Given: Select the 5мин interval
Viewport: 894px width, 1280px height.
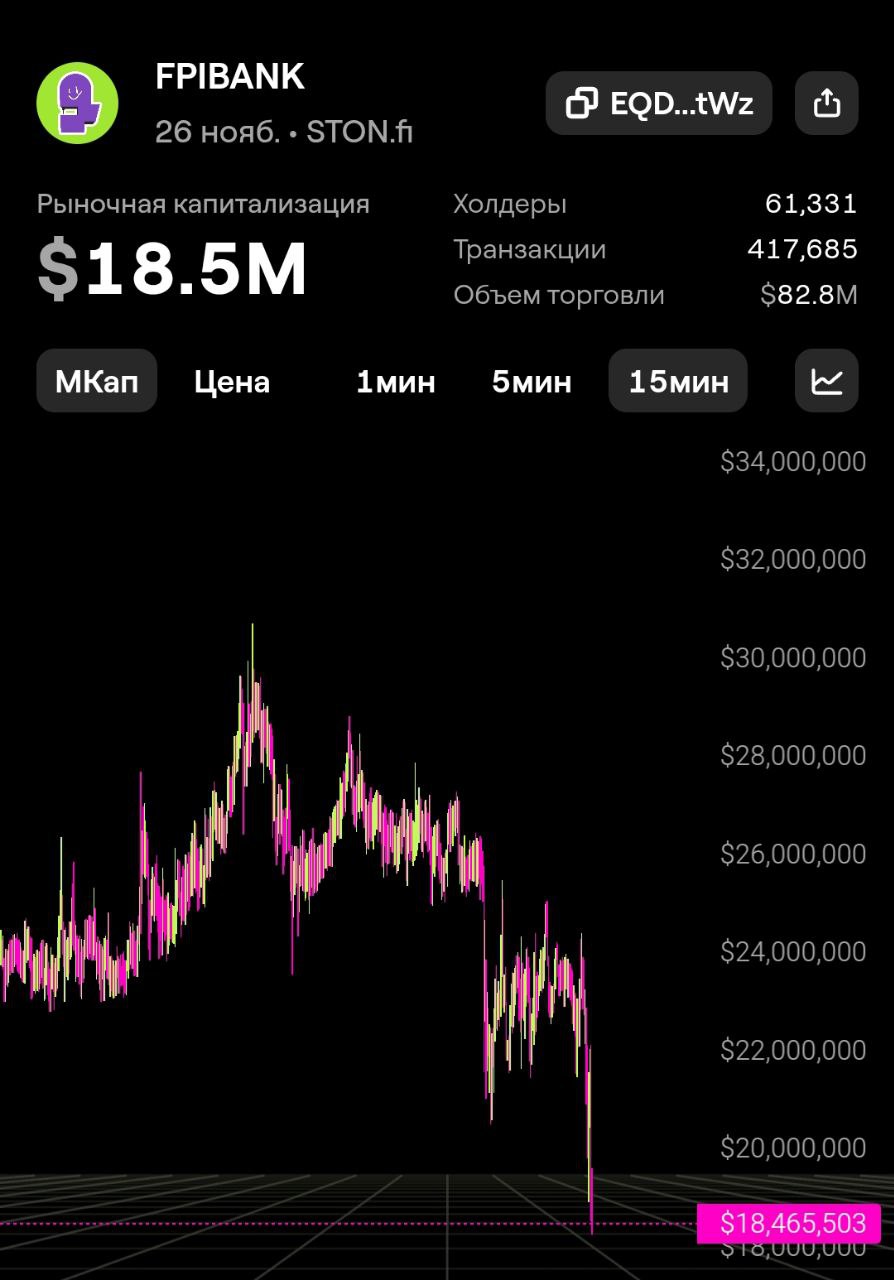Looking at the screenshot, I should click(x=531, y=381).
